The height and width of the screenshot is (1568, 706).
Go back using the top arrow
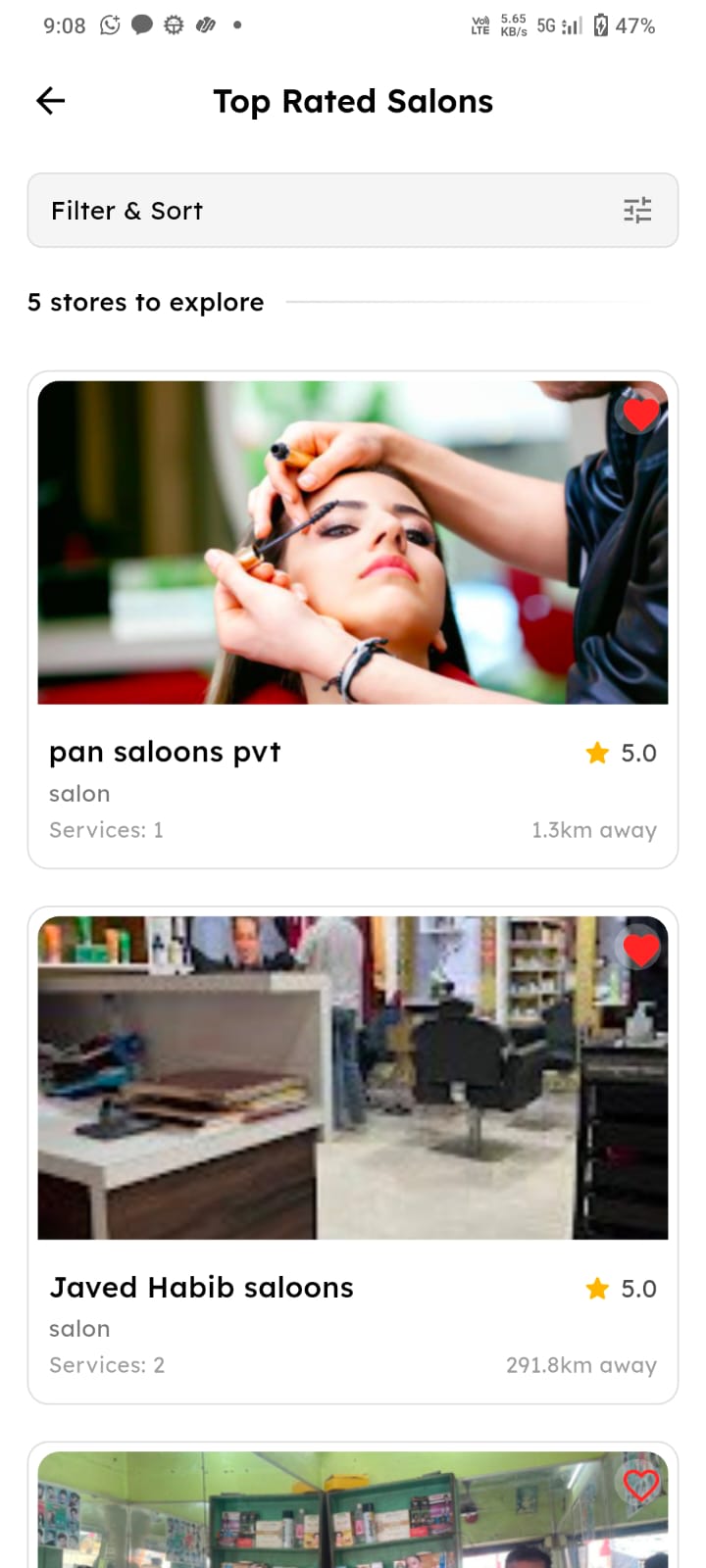(51, 100)
